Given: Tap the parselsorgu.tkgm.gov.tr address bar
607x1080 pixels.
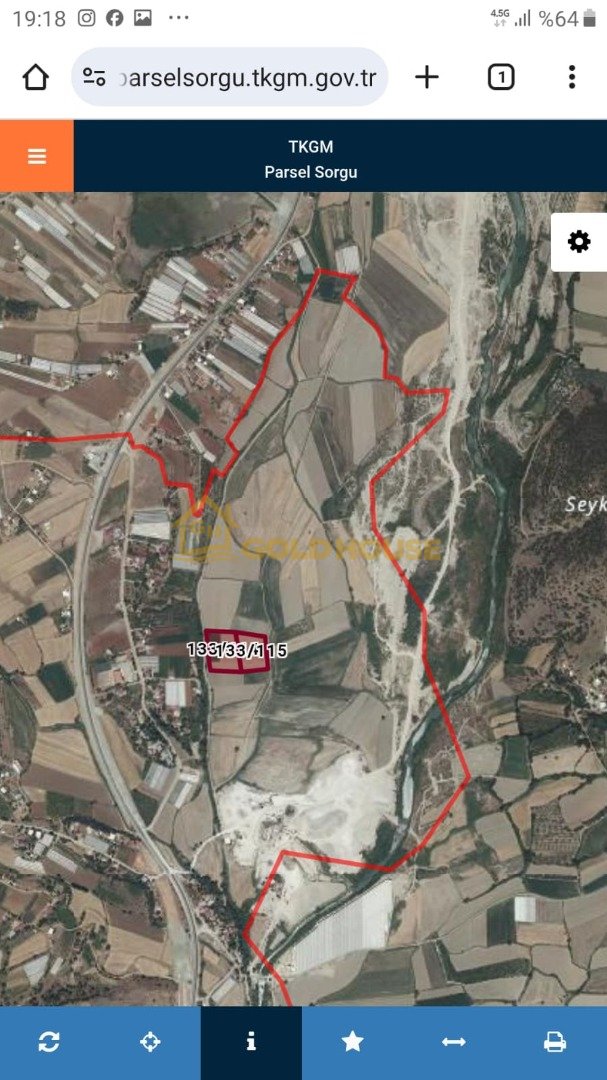Looking at the screenshot, I should click(229, 77).
